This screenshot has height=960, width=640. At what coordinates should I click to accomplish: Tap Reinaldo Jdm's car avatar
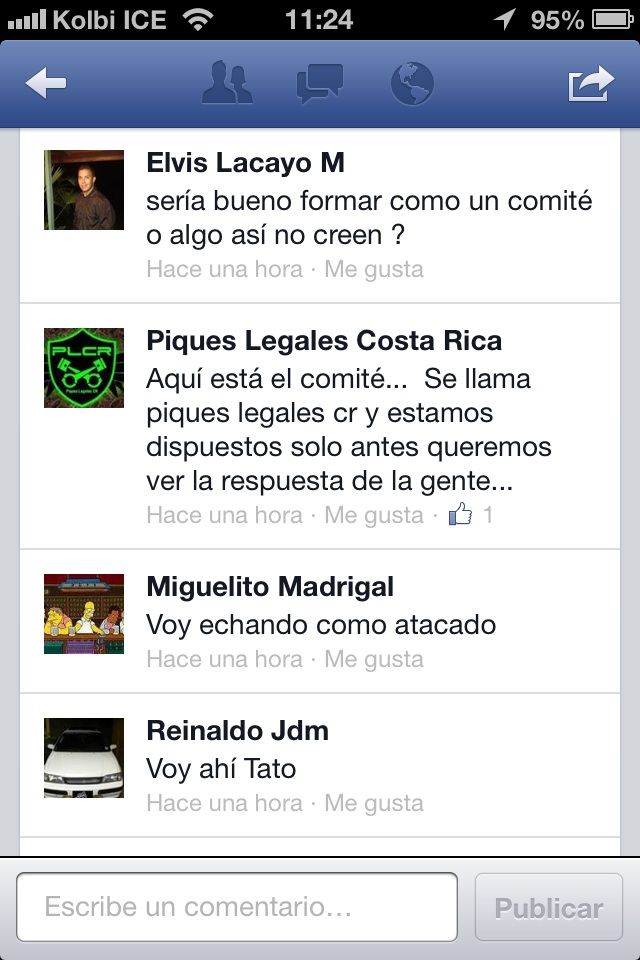click(x=84, y=757)
